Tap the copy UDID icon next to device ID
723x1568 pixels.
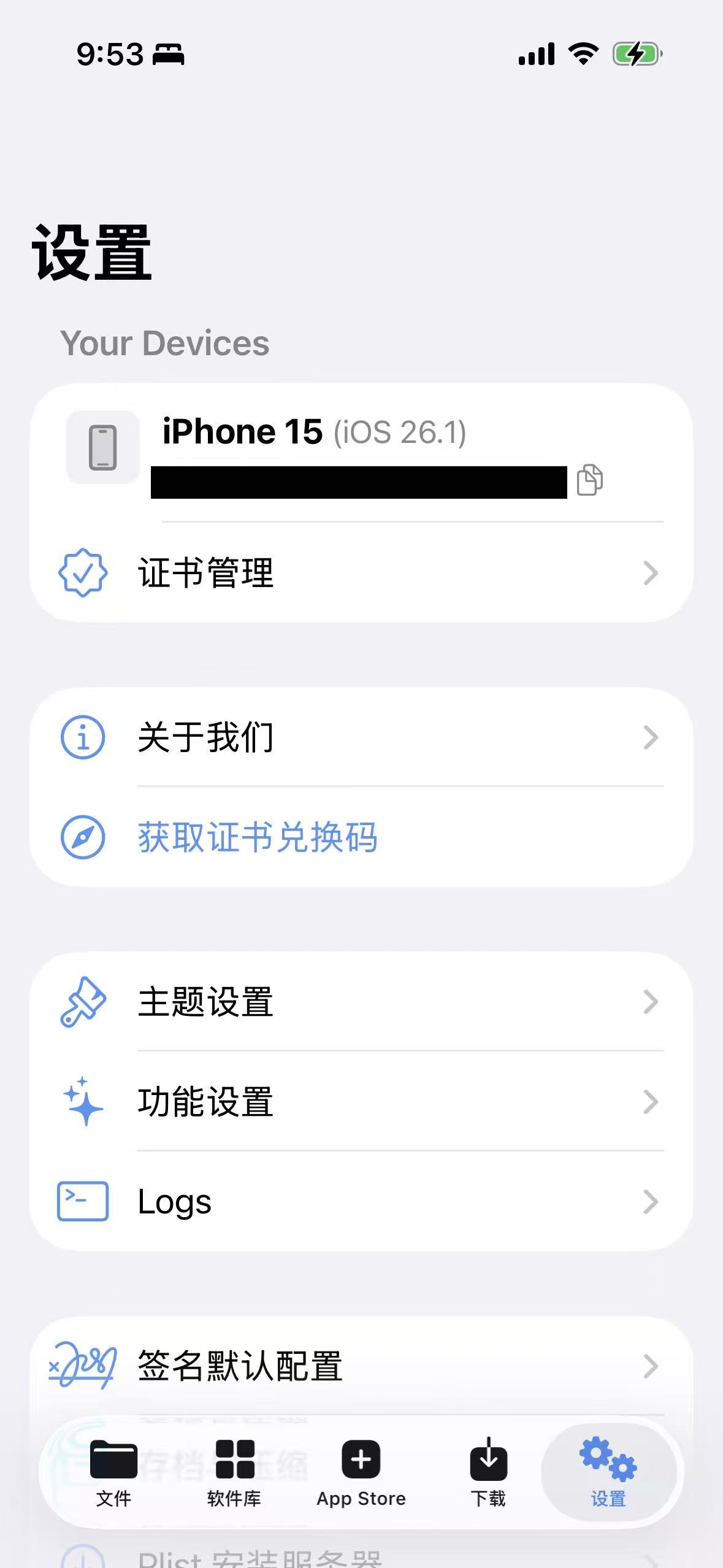point(589,480)
